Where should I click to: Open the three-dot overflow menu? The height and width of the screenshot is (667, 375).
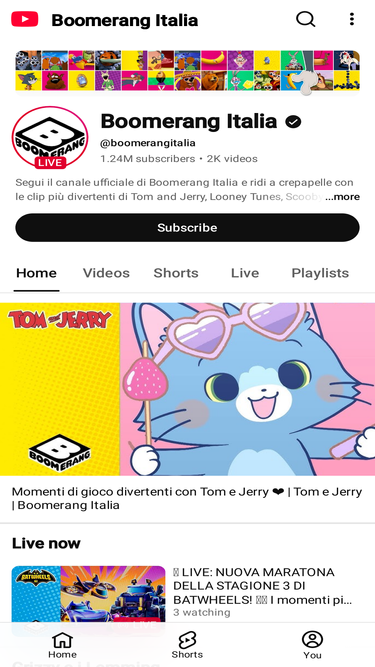pyautogui.click(x=352, y=19)
